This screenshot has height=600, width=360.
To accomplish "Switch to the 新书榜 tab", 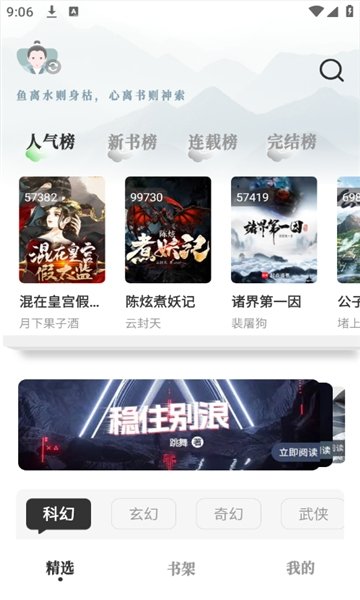I will [132, 142].
